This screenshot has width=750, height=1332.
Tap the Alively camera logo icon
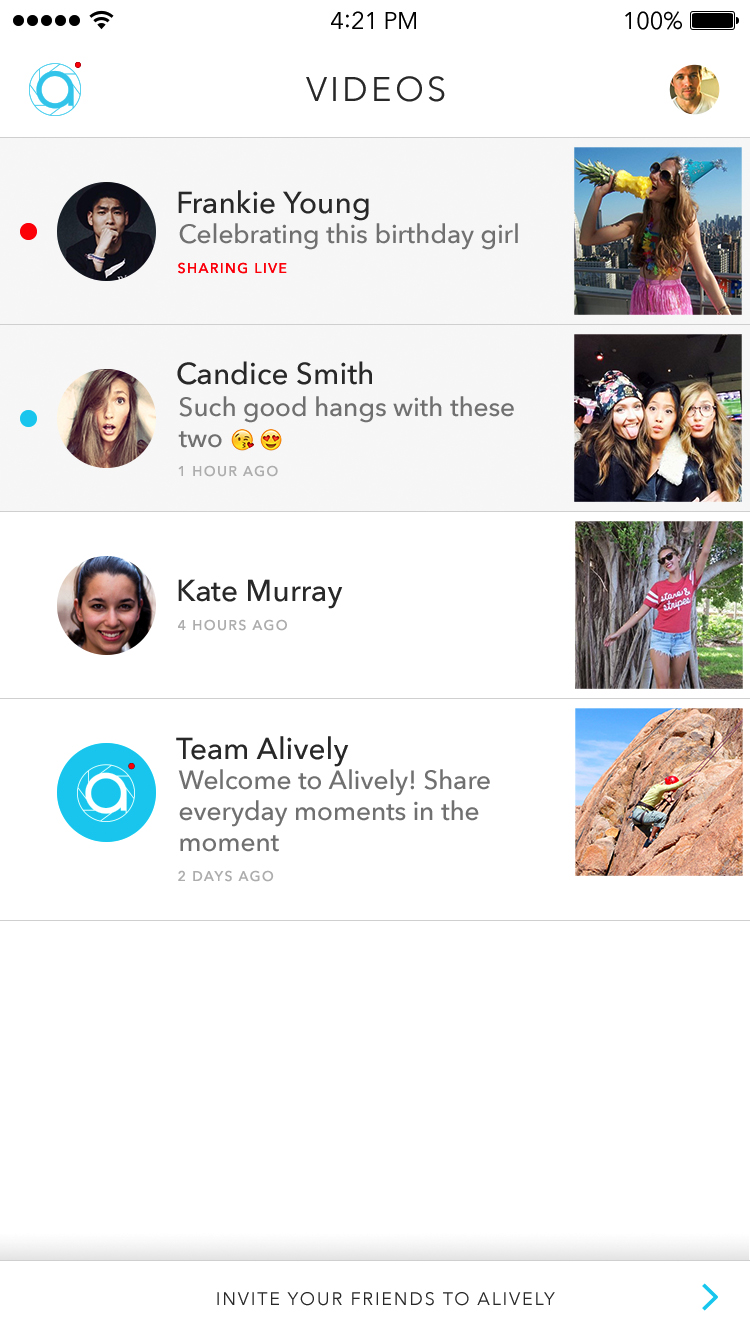55,90
